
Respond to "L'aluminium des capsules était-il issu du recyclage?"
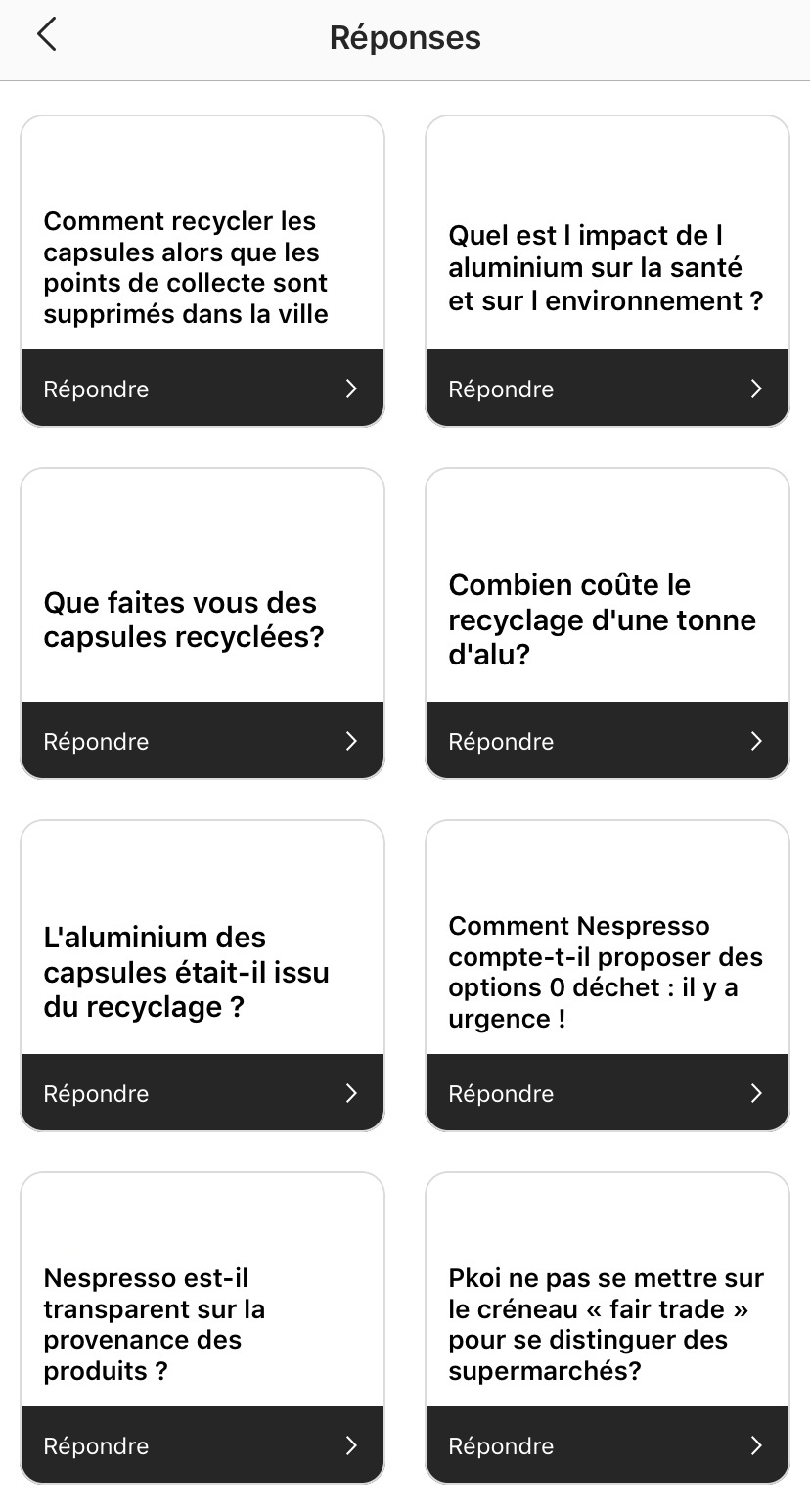point(202,1093)
